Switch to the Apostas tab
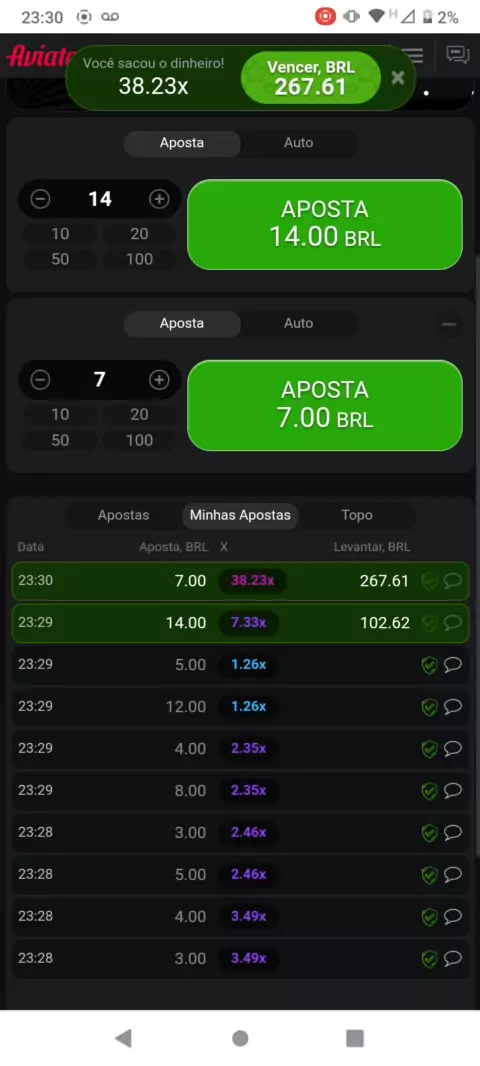The width and height of the screenshot is (480, 1066). [123, 515]
